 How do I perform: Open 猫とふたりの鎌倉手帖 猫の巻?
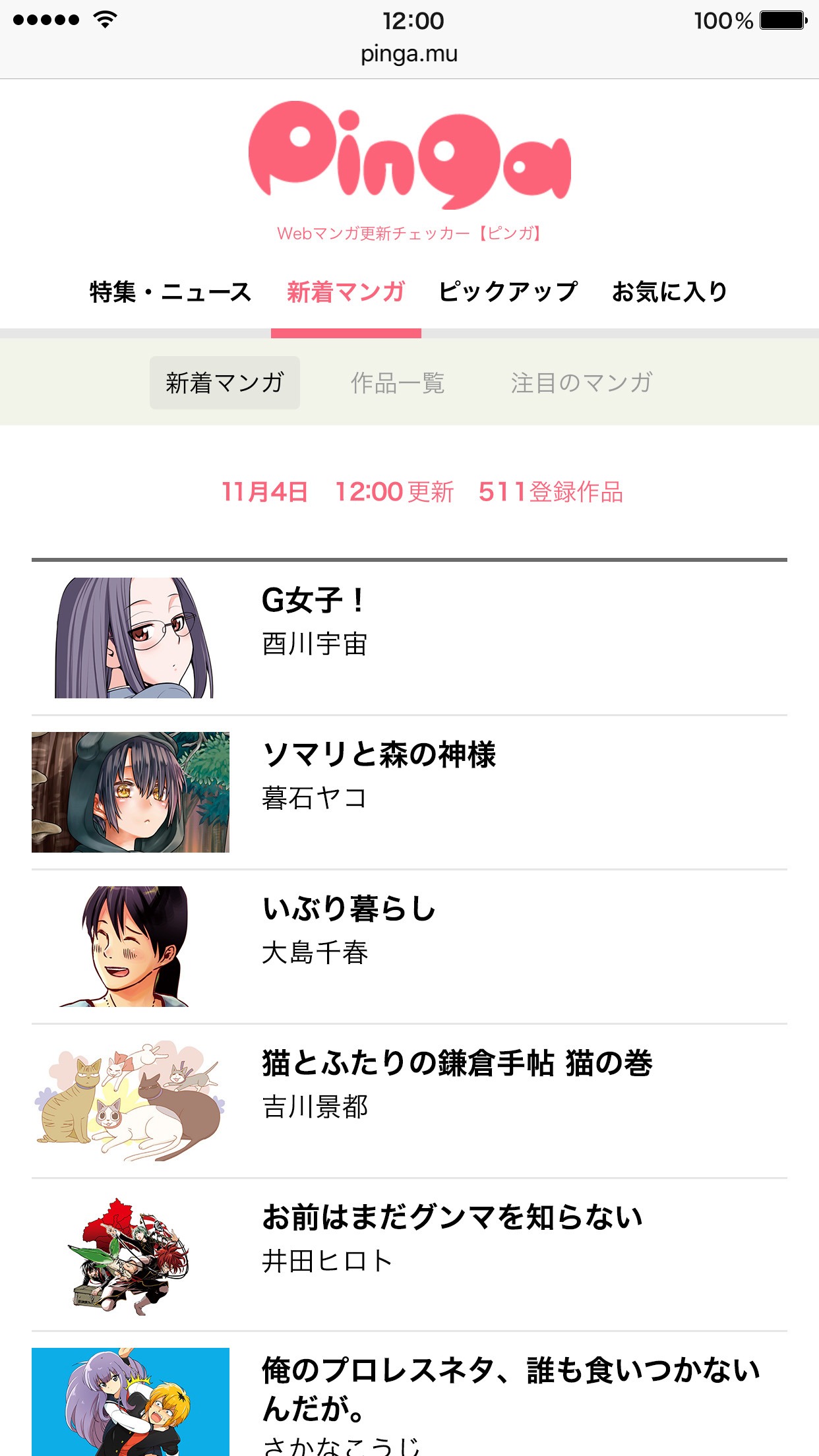pos(409,1101)
